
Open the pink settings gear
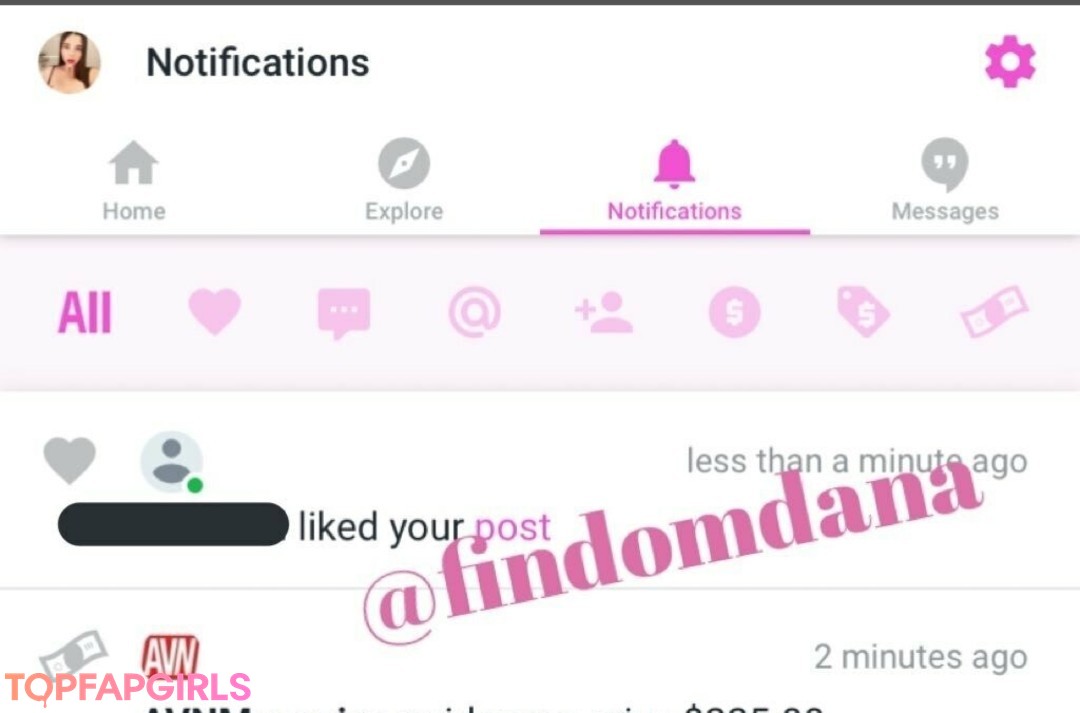pos(1010,63)
